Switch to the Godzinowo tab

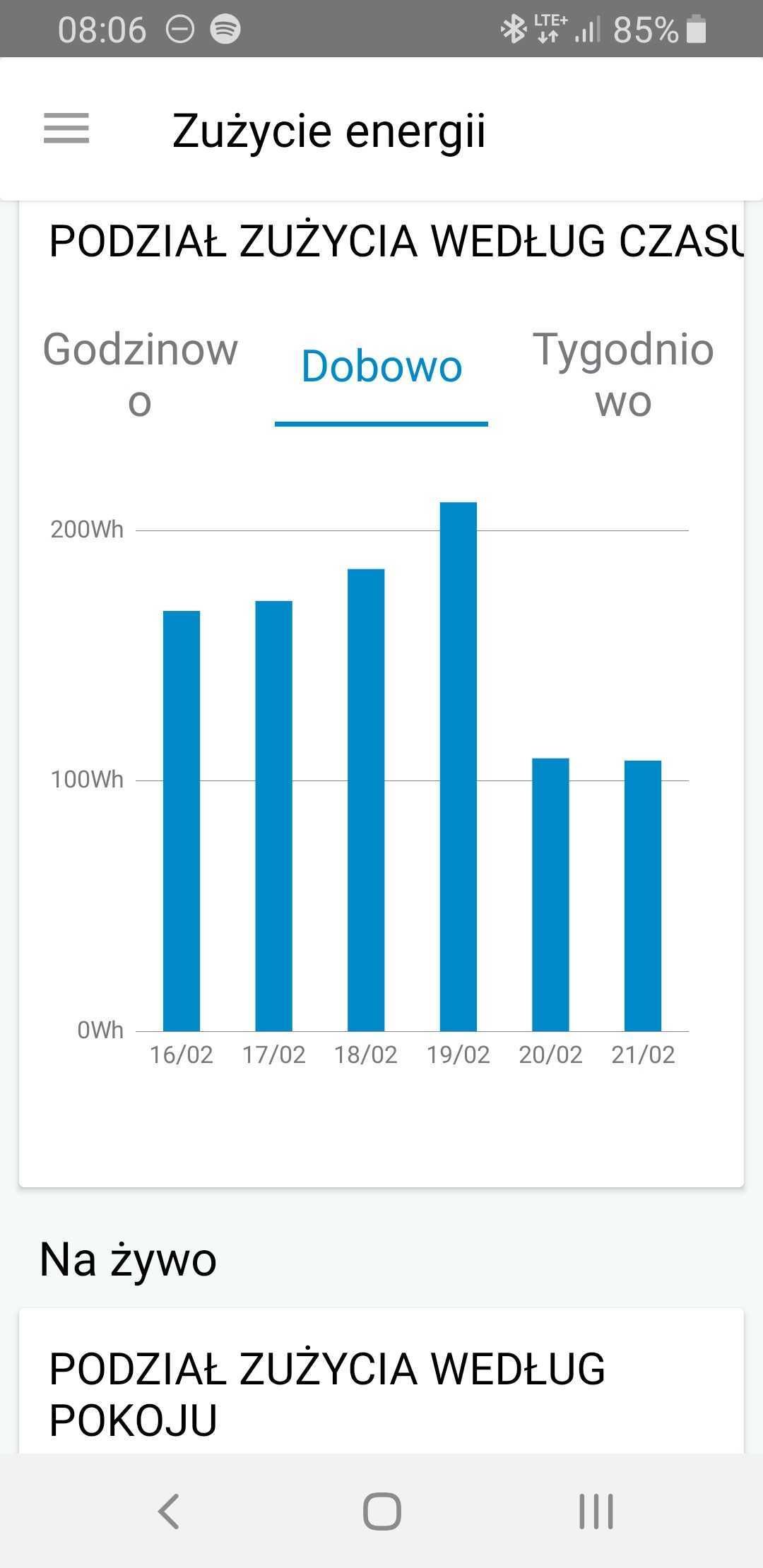click(140, 375)
